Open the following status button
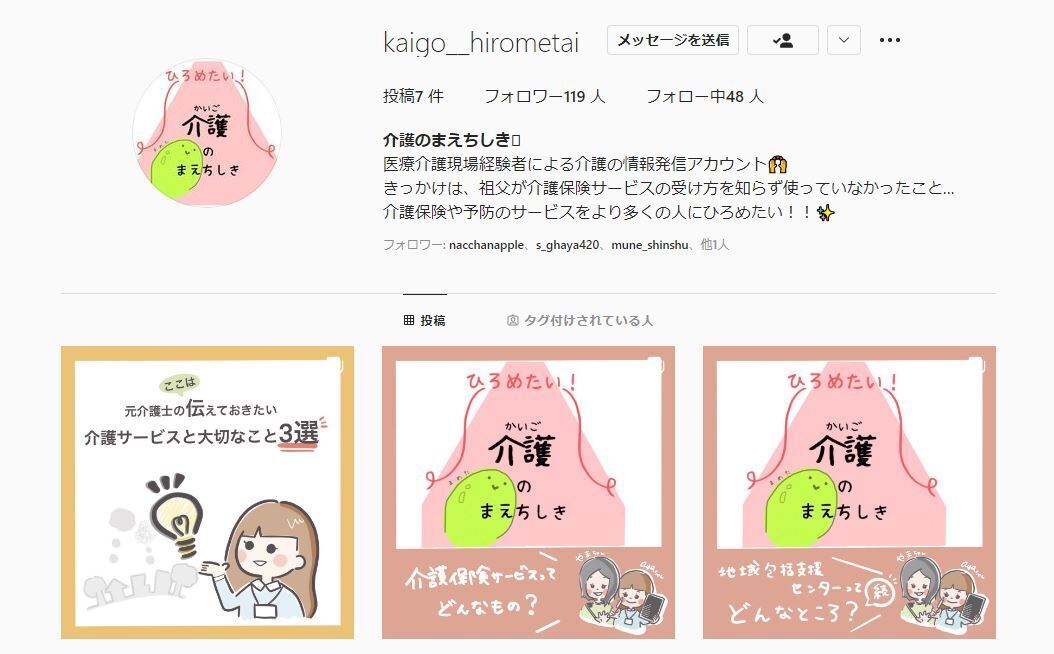 click(783, 40)
